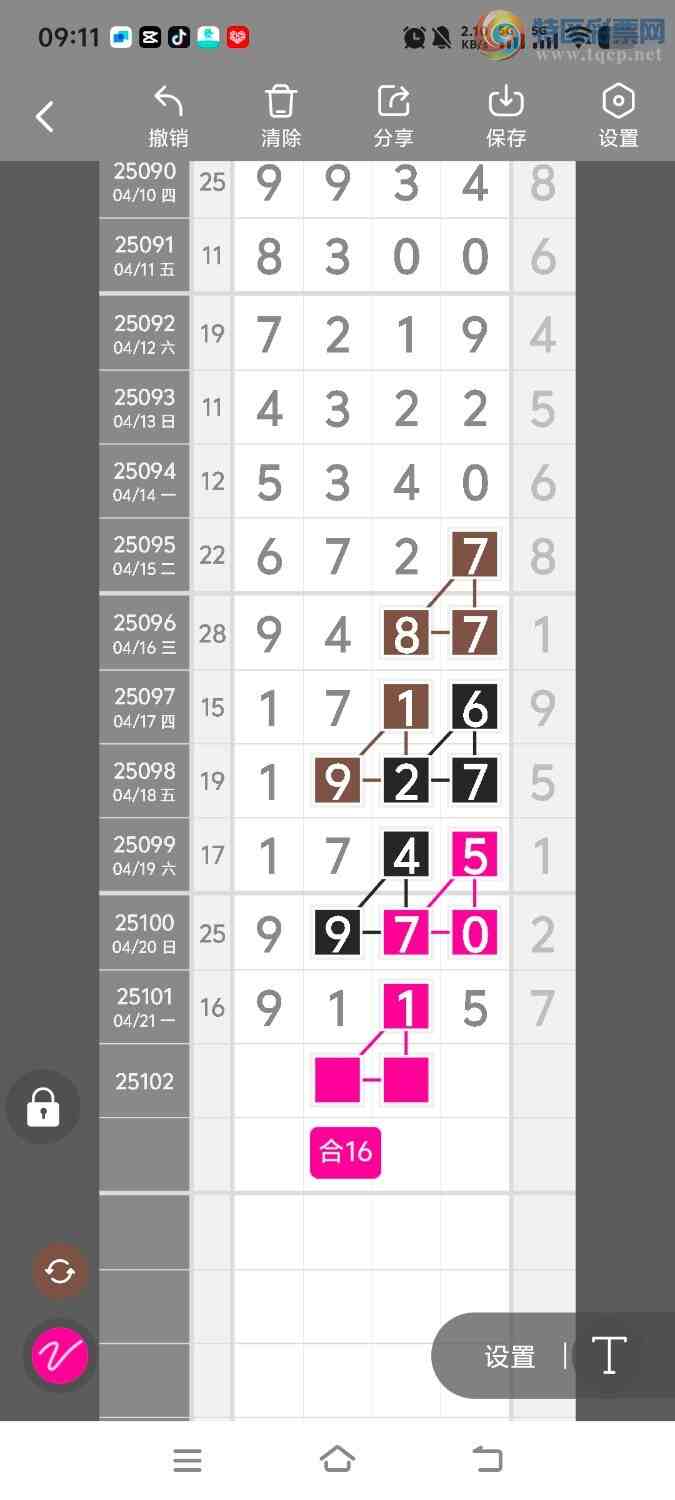The height and width of the screenshot is (1500, 675).
Task: Undo the last drawing with 撤销
Action: (168, 116)
